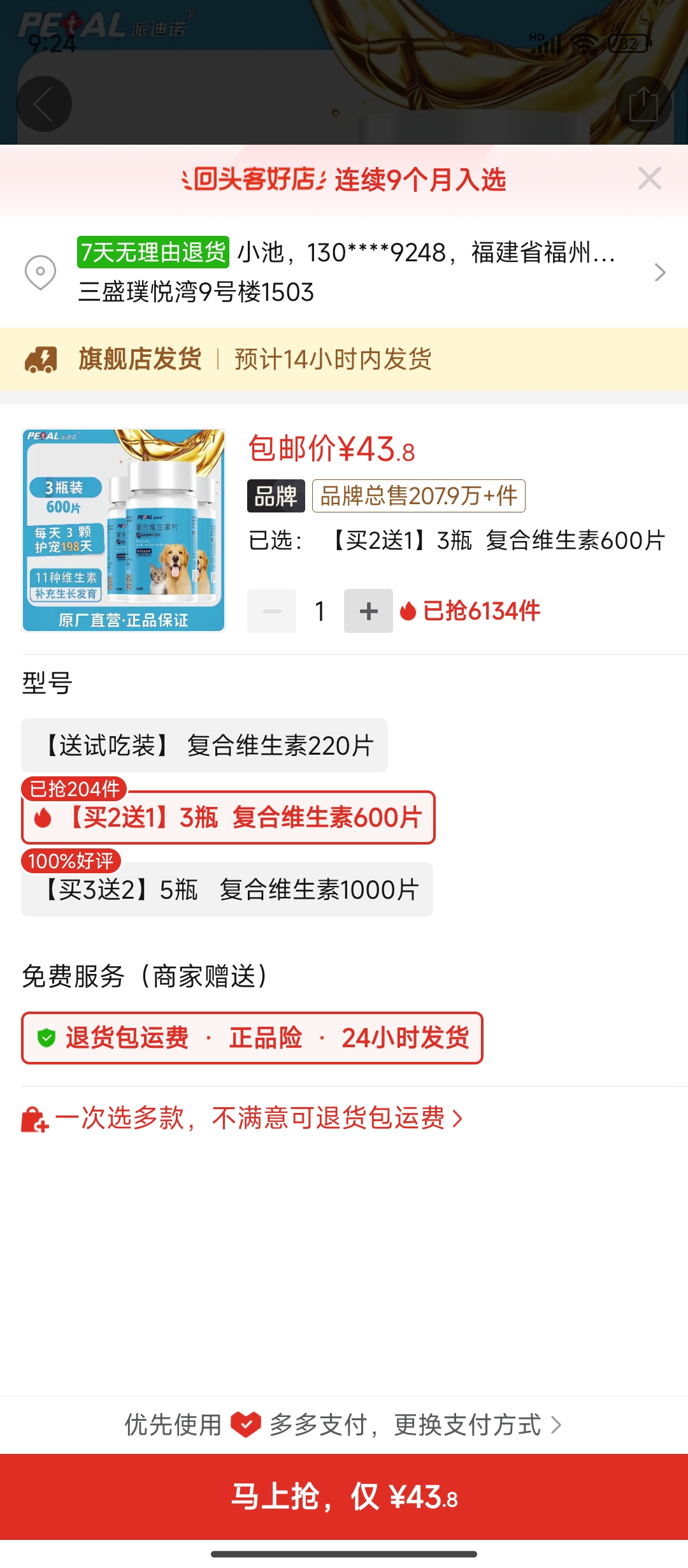Enlarge the product thumbnail image
Viewport: 688px width, 1568px height.
[124, 530]
